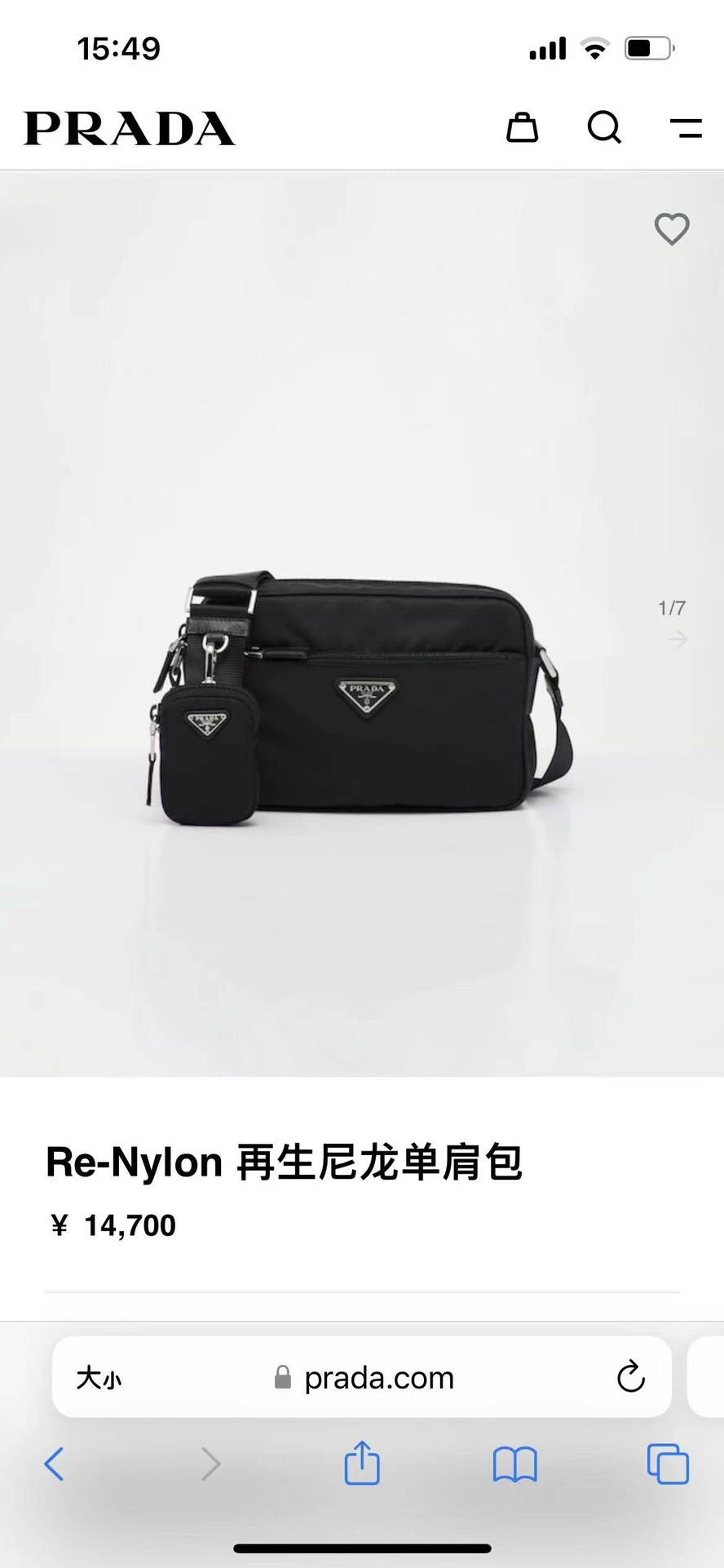The height and width of the screenshot is (1568, 724).
Task: Open the Re-Nylon bag product photo
Action: tap(357, 699)
